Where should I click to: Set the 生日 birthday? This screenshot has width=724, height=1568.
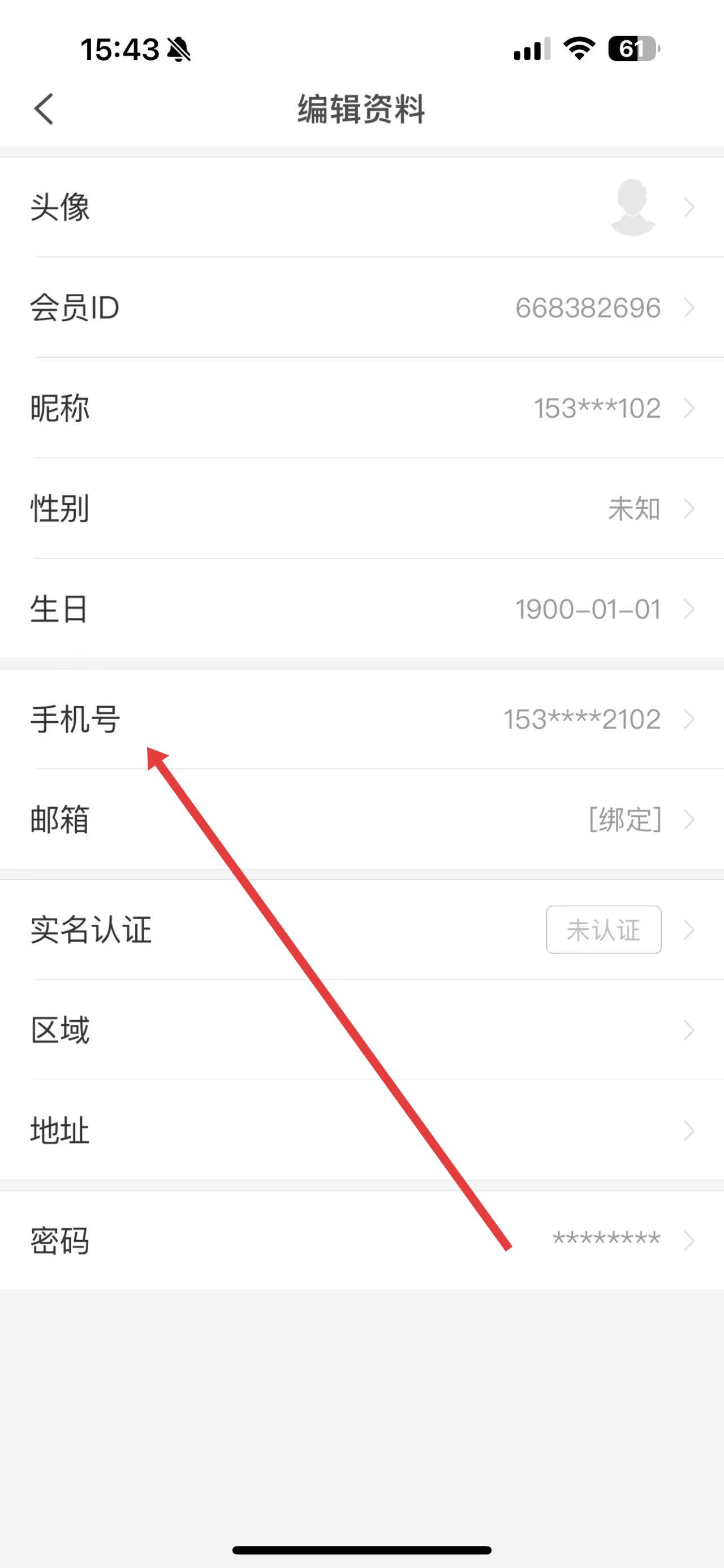coord(361,609)
